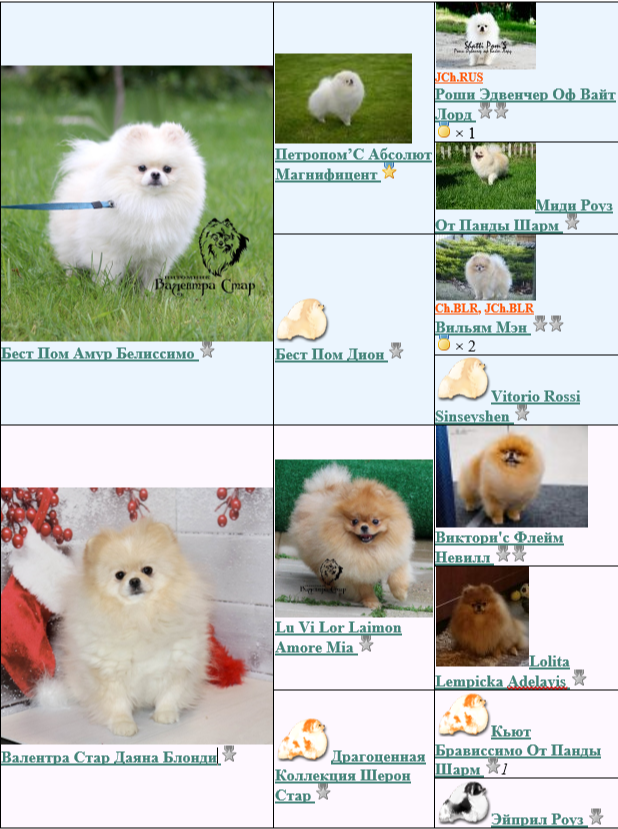Open the Валентра Стар Даяна Блонди link
This screenshot has height=829, width=618.
(x=108, y=758)
